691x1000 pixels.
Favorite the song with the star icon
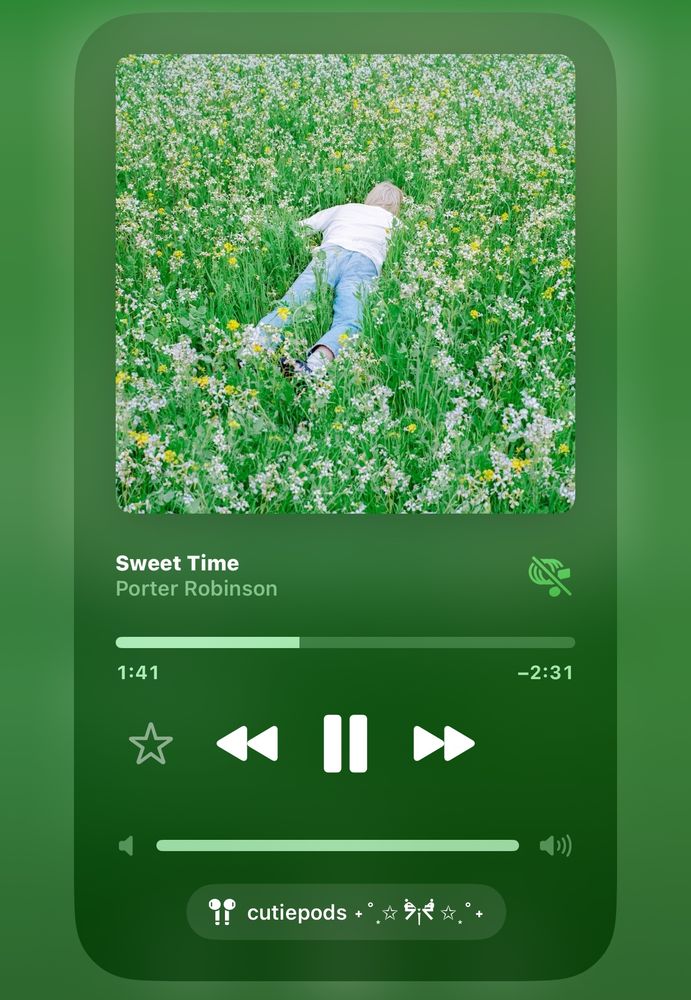tap(151, 744)
